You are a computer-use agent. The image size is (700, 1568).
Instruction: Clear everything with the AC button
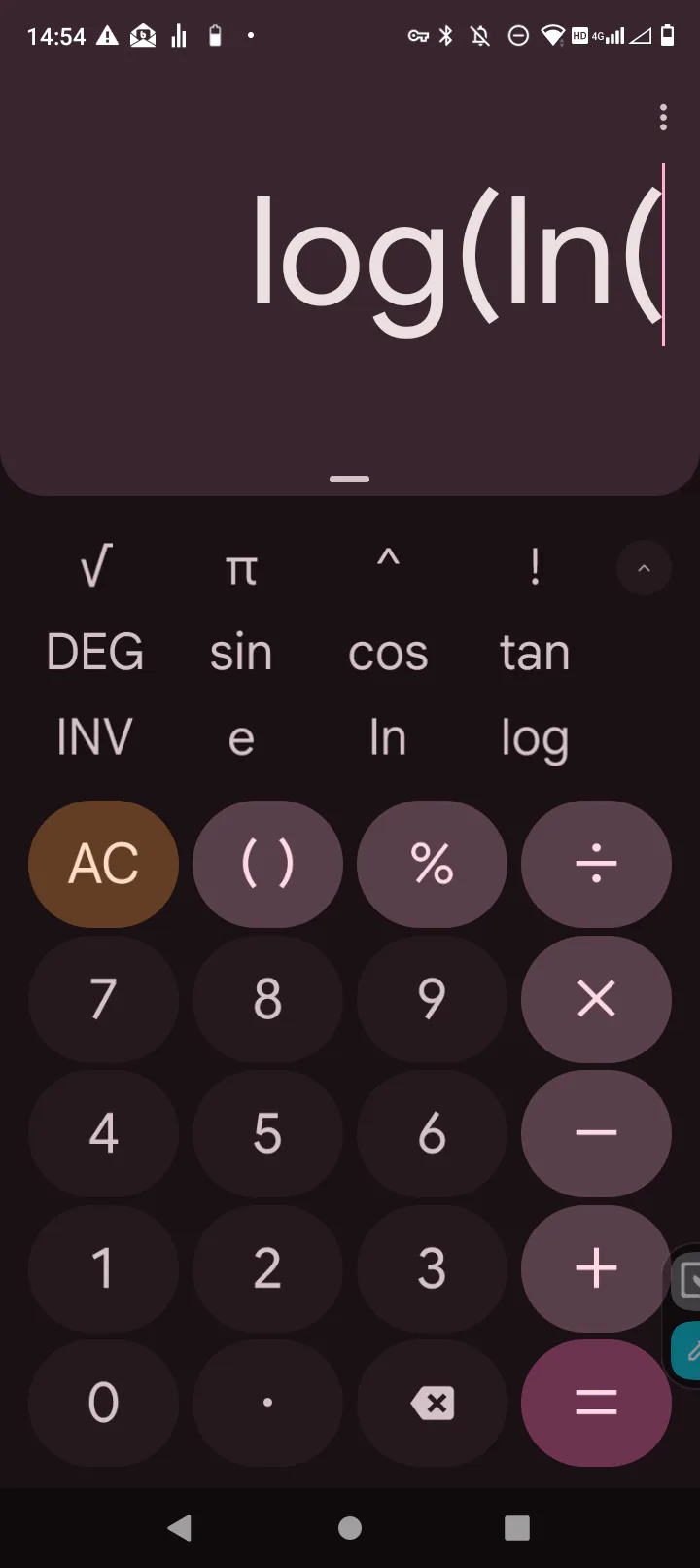click(x=103, y=864)
